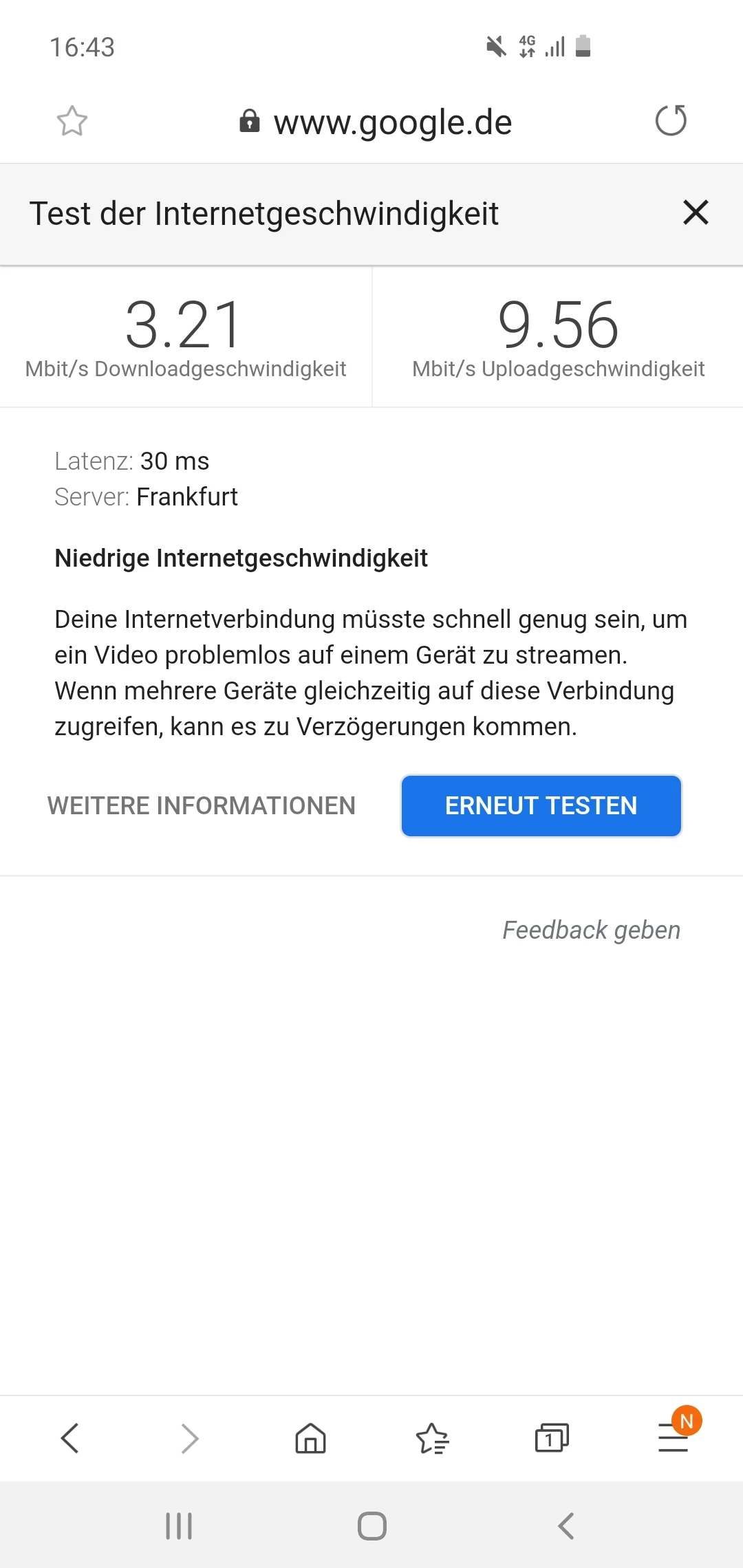Show open browser tabs

[552, 1438]
